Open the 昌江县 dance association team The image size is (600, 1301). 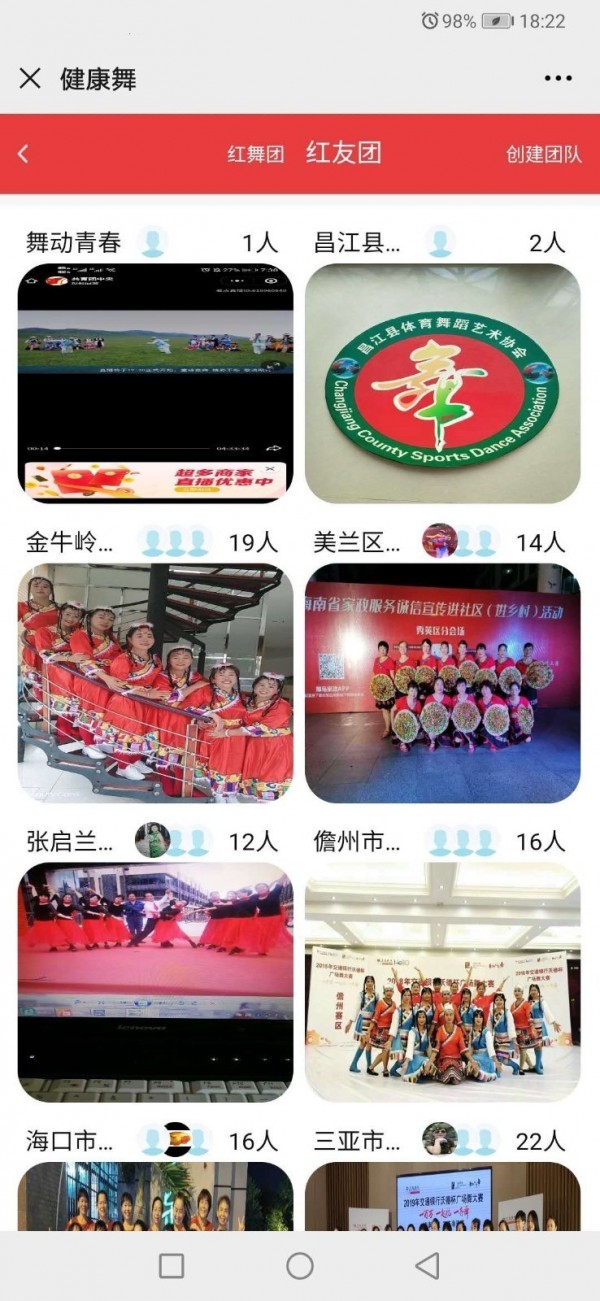click(443, 382)
